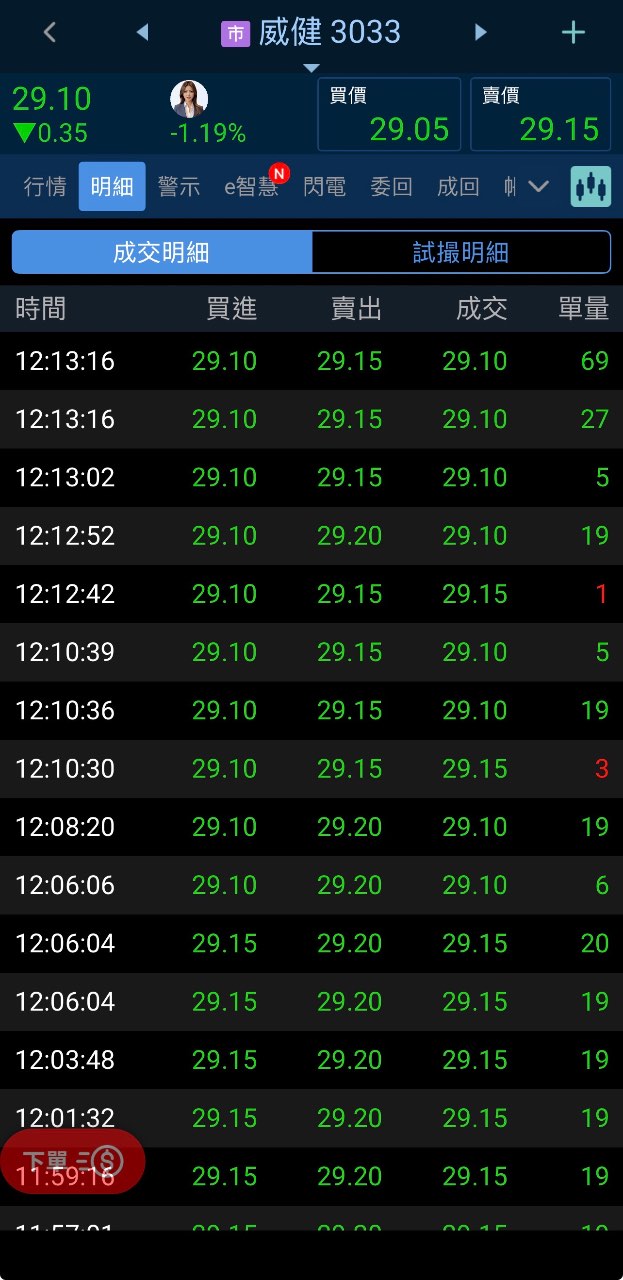Open the 委回 tab
The image size is (623, 1280).
pos(391,186)
